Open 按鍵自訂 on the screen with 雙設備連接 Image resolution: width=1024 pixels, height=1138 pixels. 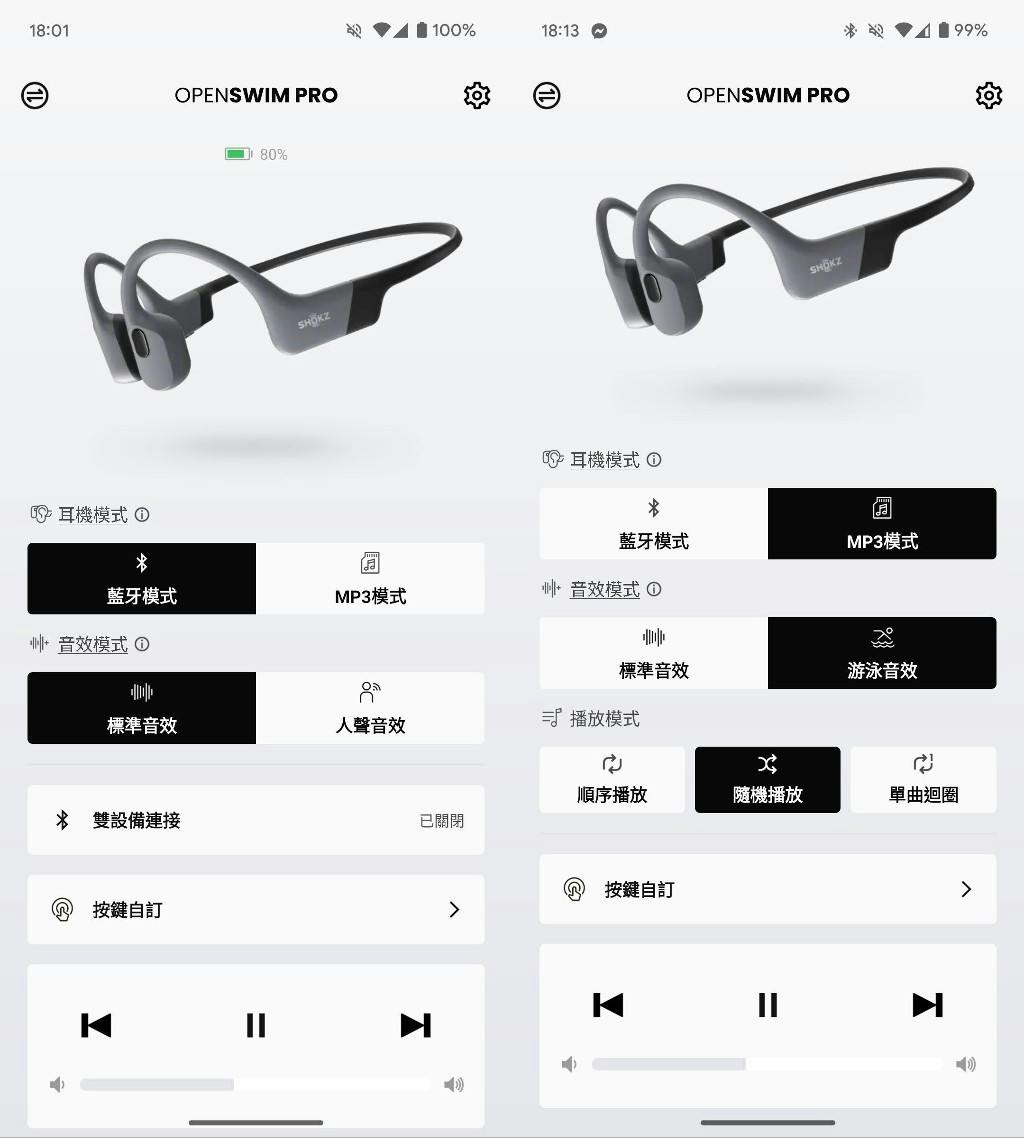pyautogui.click(x=256, y=910)
